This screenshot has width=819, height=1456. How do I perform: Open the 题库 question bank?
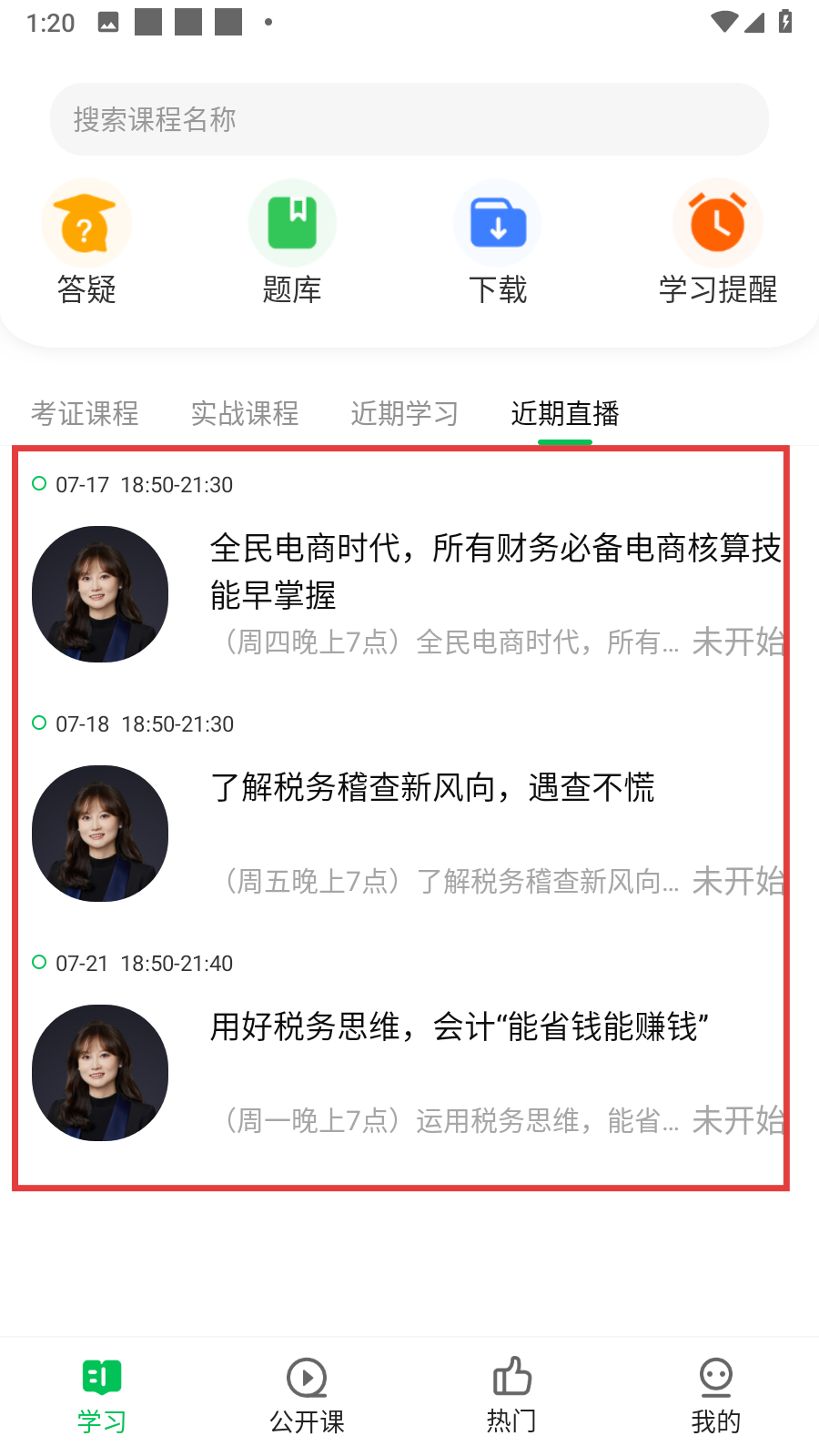[292, 243]
